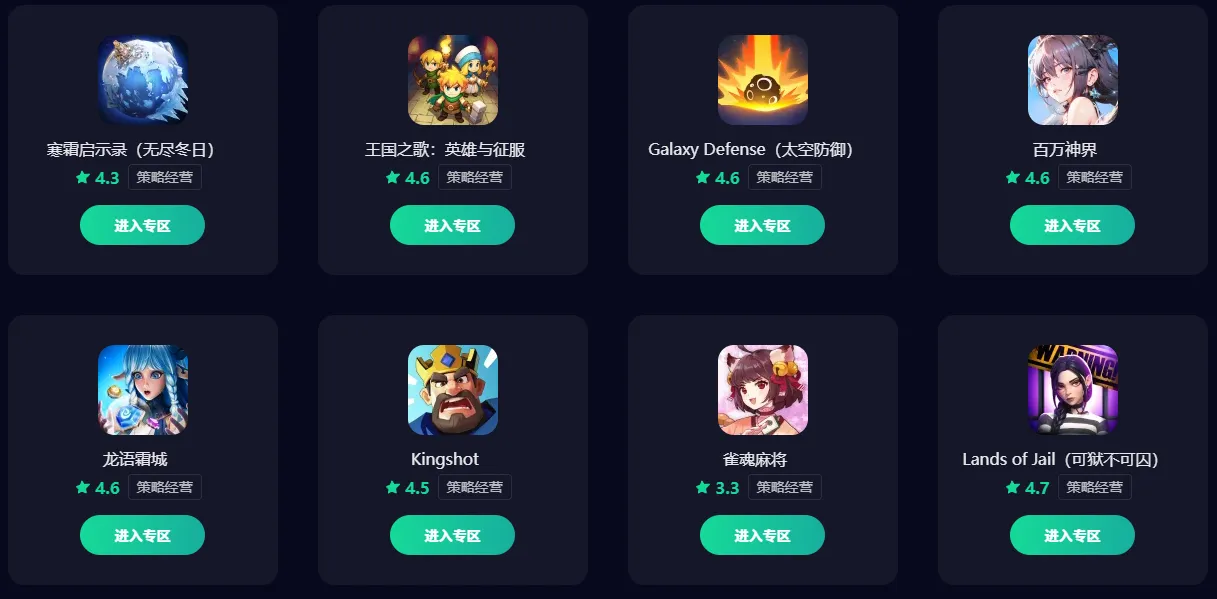Image resolution: width=1217 pixels, height=599 pixels.
Task: Open the 王国之歌 game icon
Action: [453, 80]
